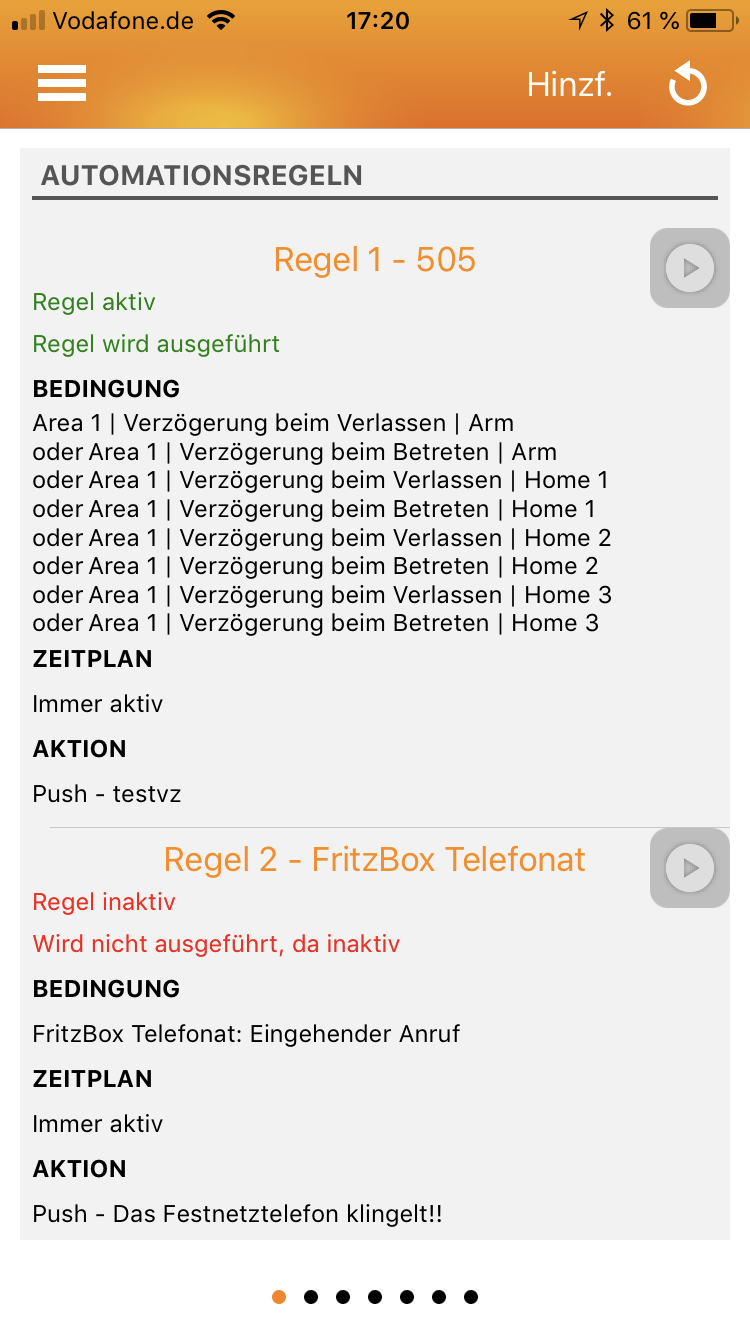Run Regel 2 - FritzBox Telefonat play button
Image resolution: width=750 pixels, height=1334 pixels.
(689, 868)
